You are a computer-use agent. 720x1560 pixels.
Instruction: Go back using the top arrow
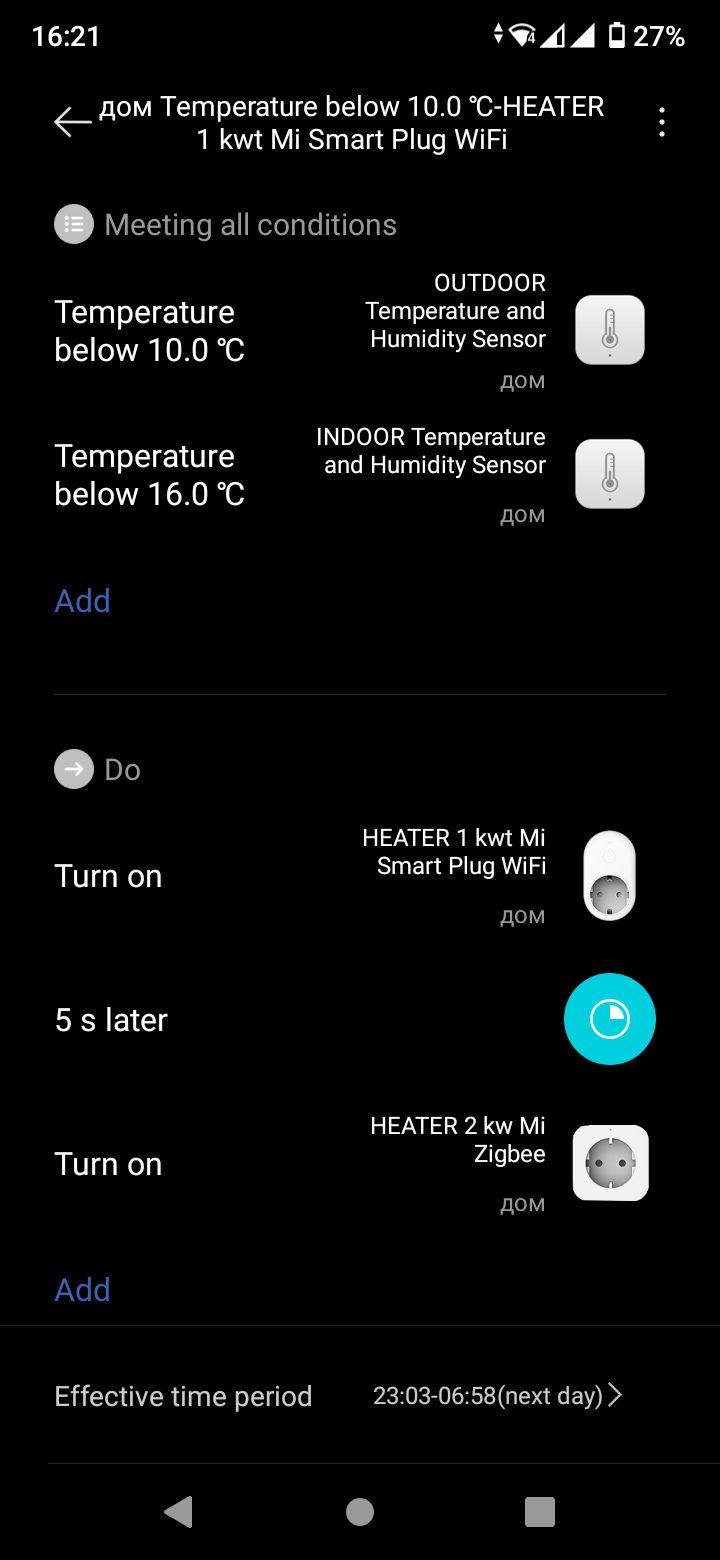coord(72,122)
